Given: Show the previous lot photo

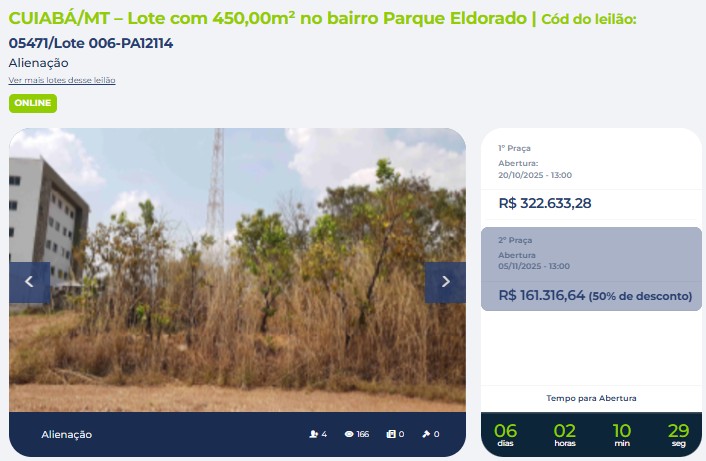Looking at the screenshot, I should click(29, 282).
